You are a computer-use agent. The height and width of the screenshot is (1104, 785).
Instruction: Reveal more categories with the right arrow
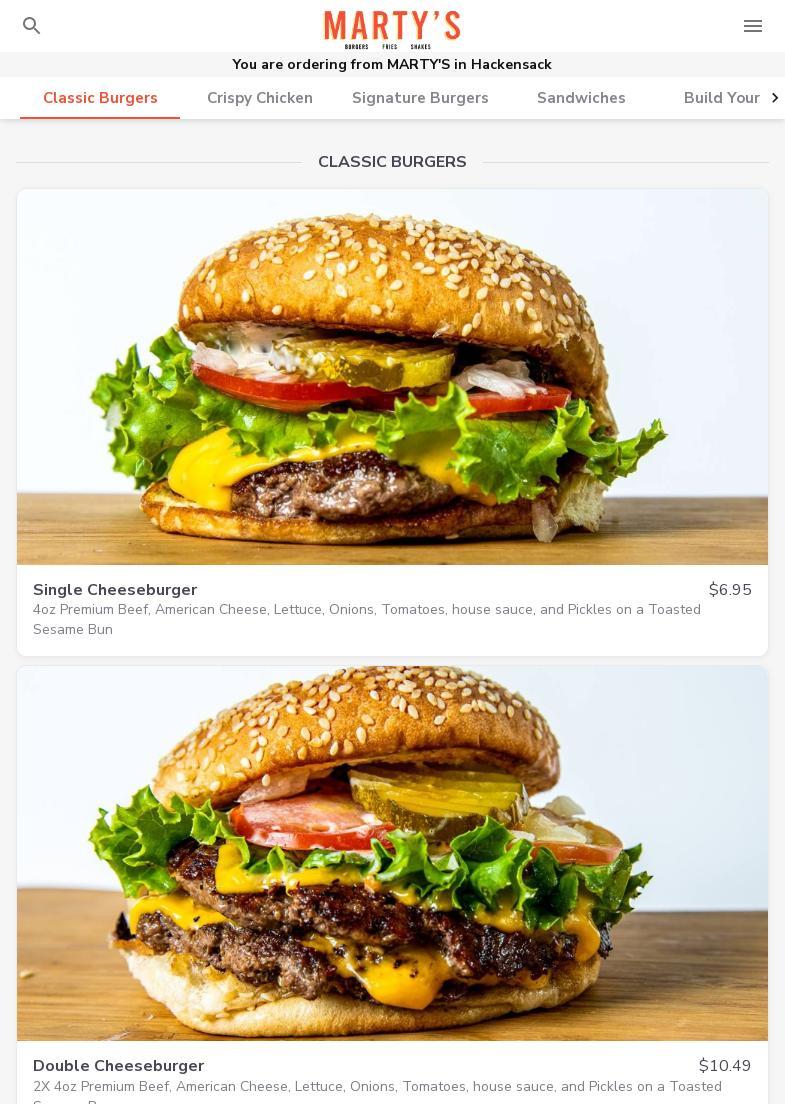pos(775,98)
